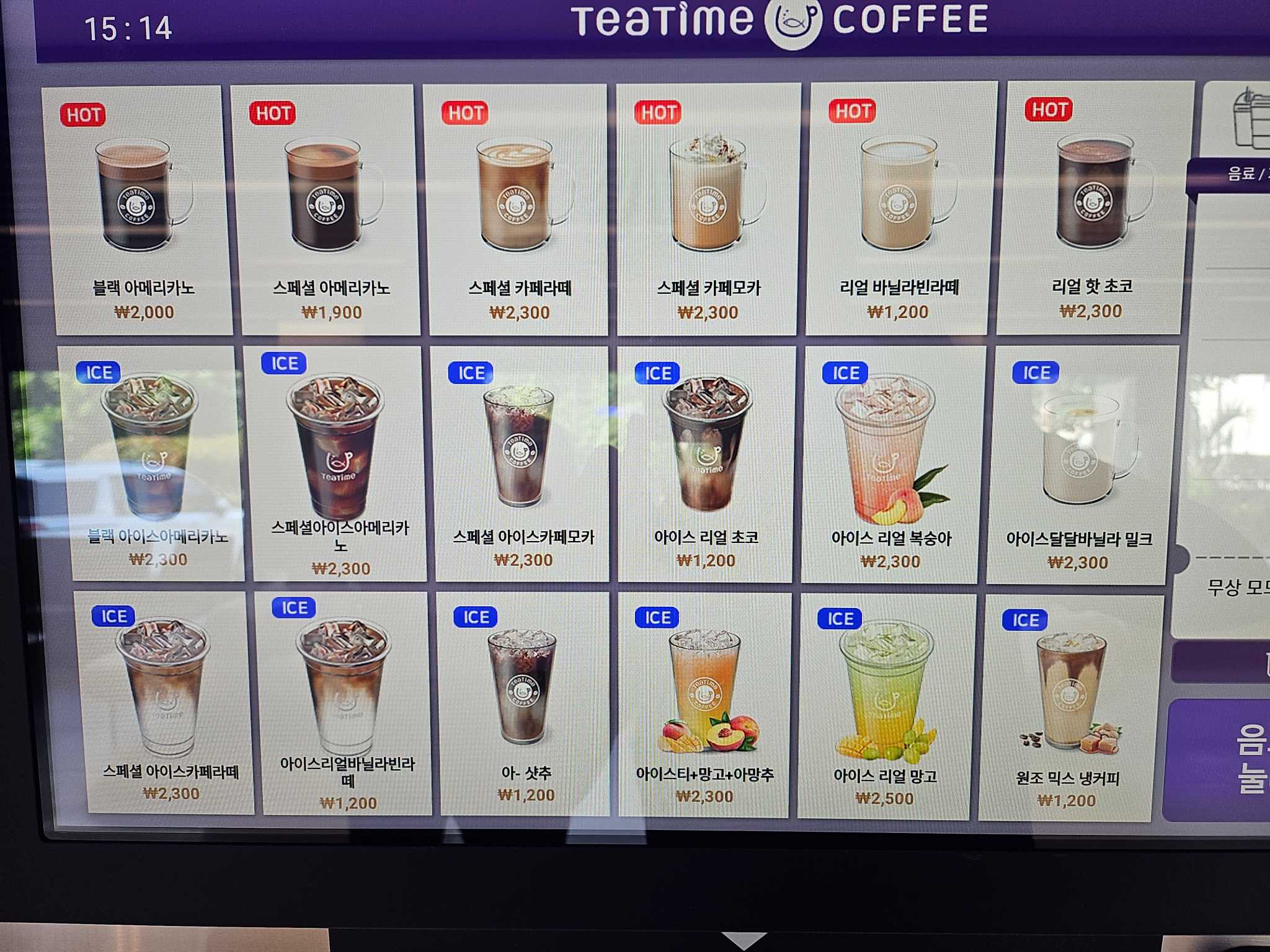
Task: Choose 리얼 핫 초코
Action: pyautogui.click(x=1091, y=209)
